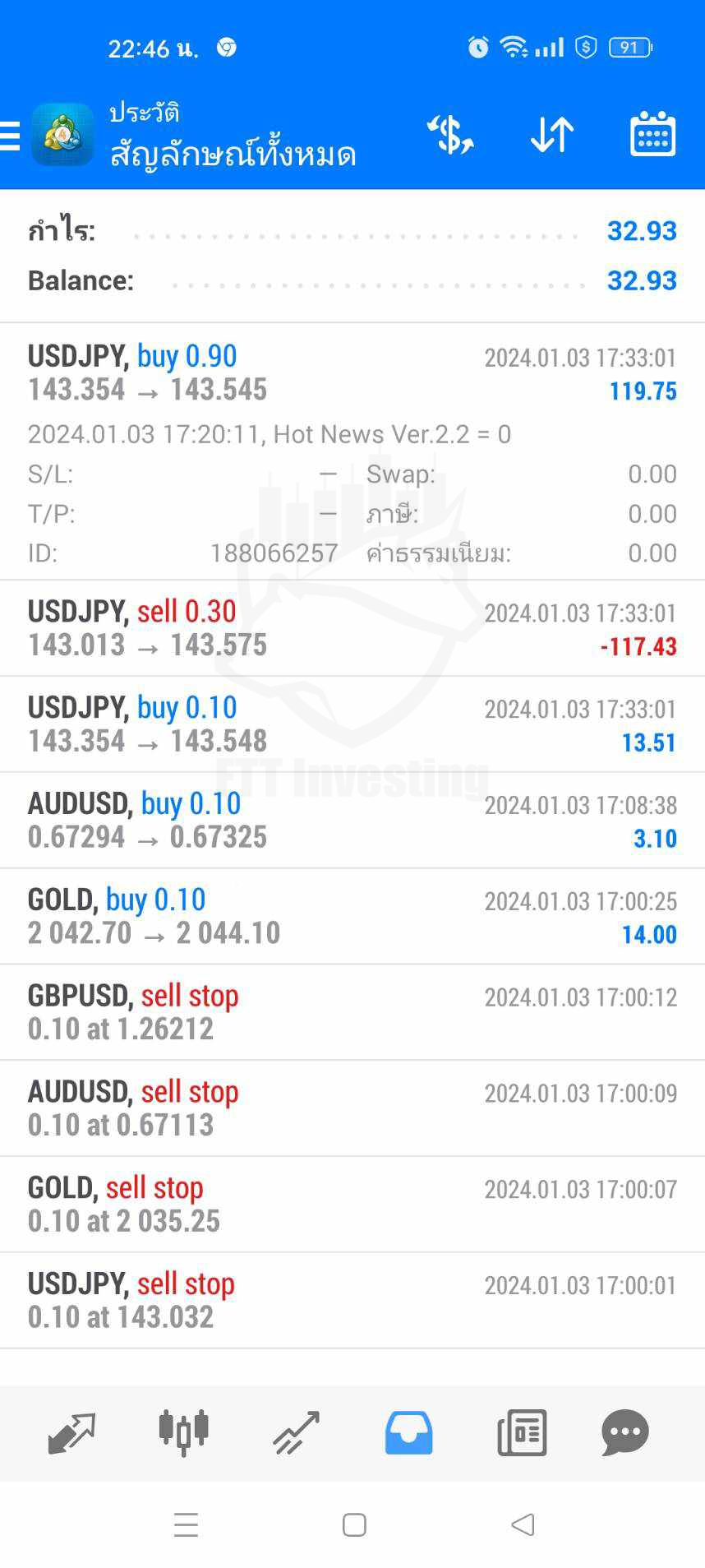Open the AUDUSD sell stop order
705x1568 pixels.
(x=352, y=1108)
